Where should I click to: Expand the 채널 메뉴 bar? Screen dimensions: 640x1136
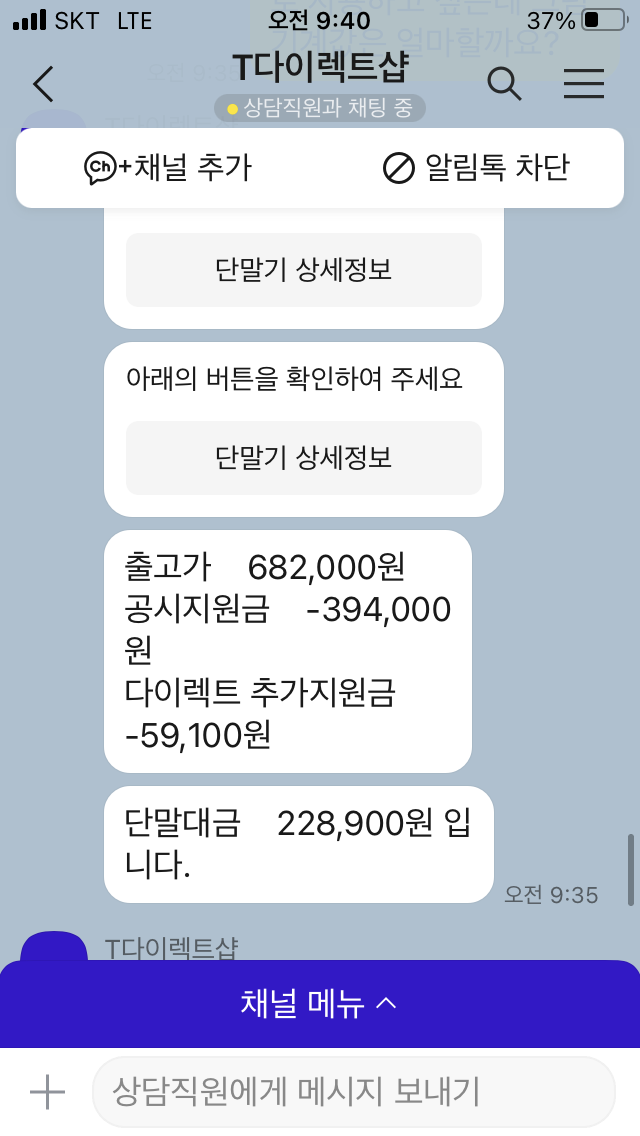pyautogui.click(x=320, y=1003)
